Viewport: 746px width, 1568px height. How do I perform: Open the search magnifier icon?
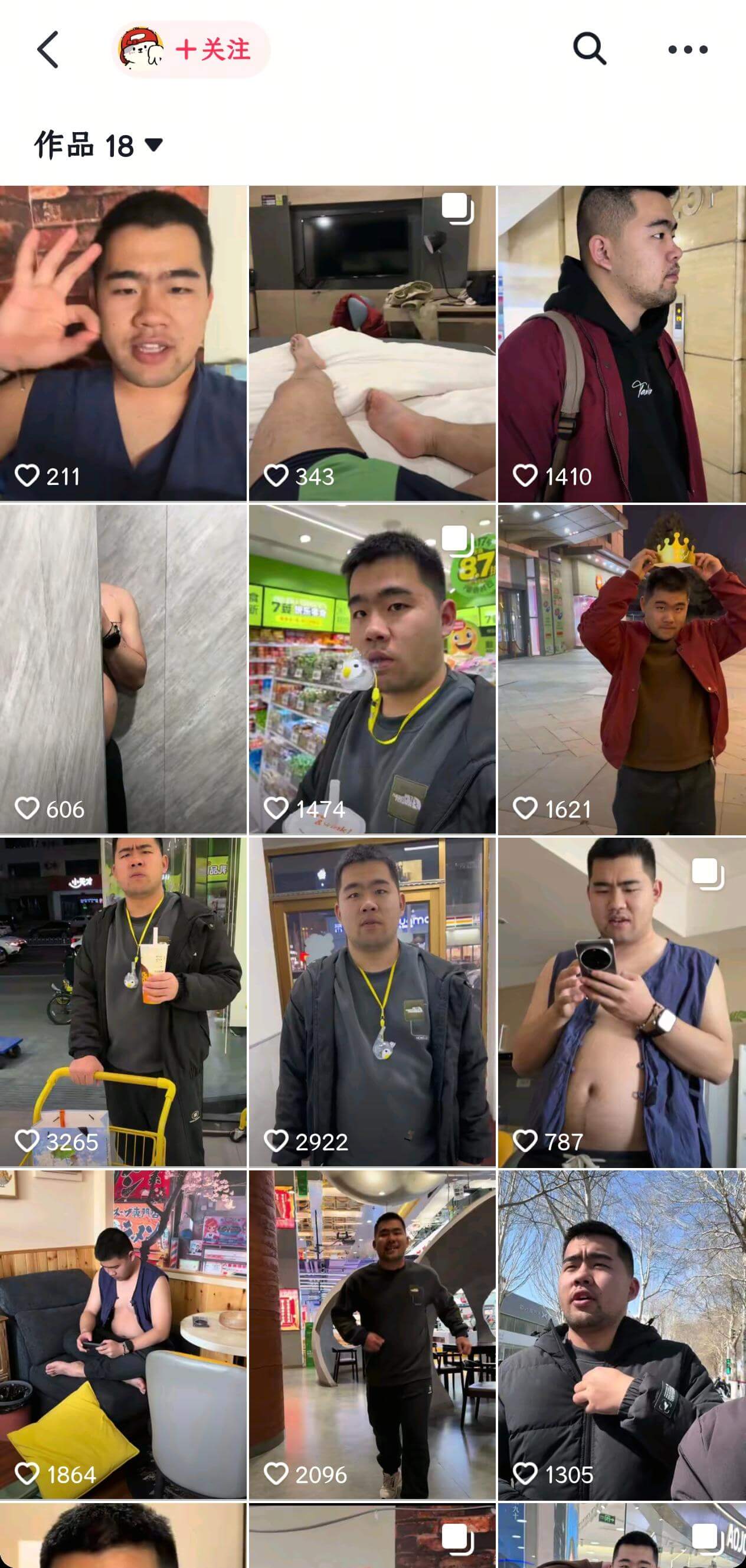[589, 49]
